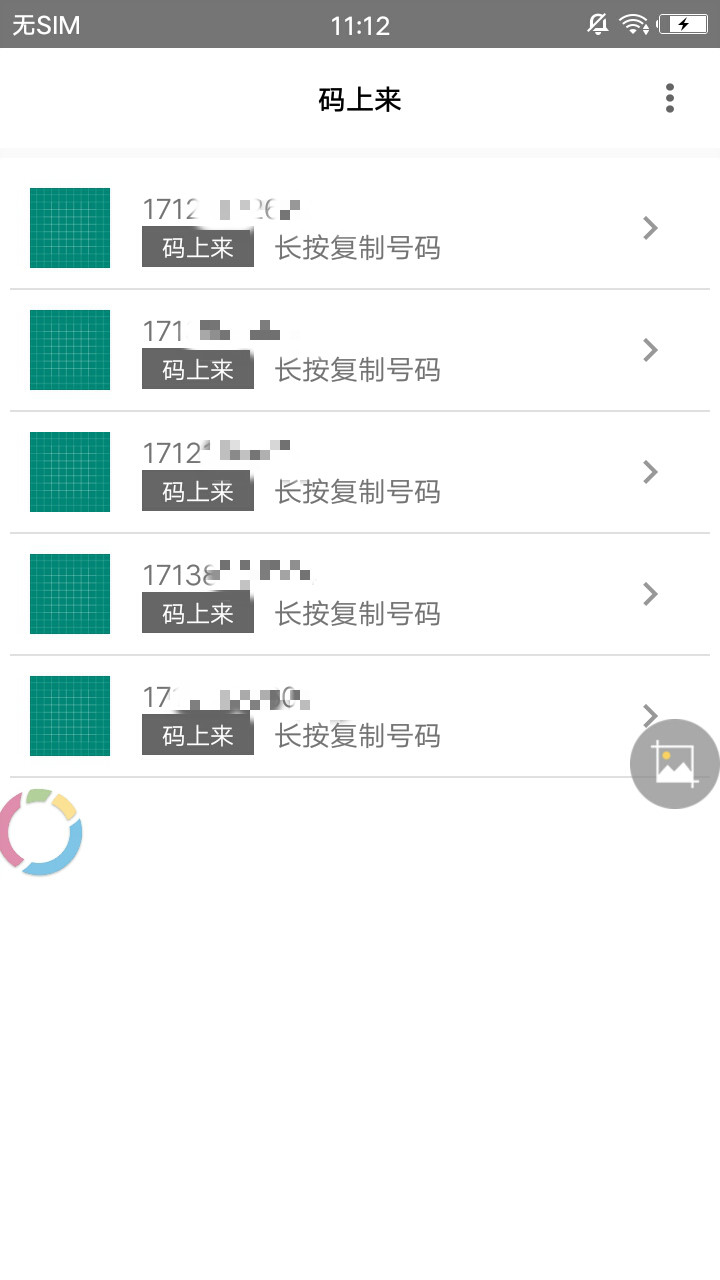Click the Wi-Fi icon in the status bar
This screenshot has width=720, height=1280.
pyautogui.click(x=632, y=24)
